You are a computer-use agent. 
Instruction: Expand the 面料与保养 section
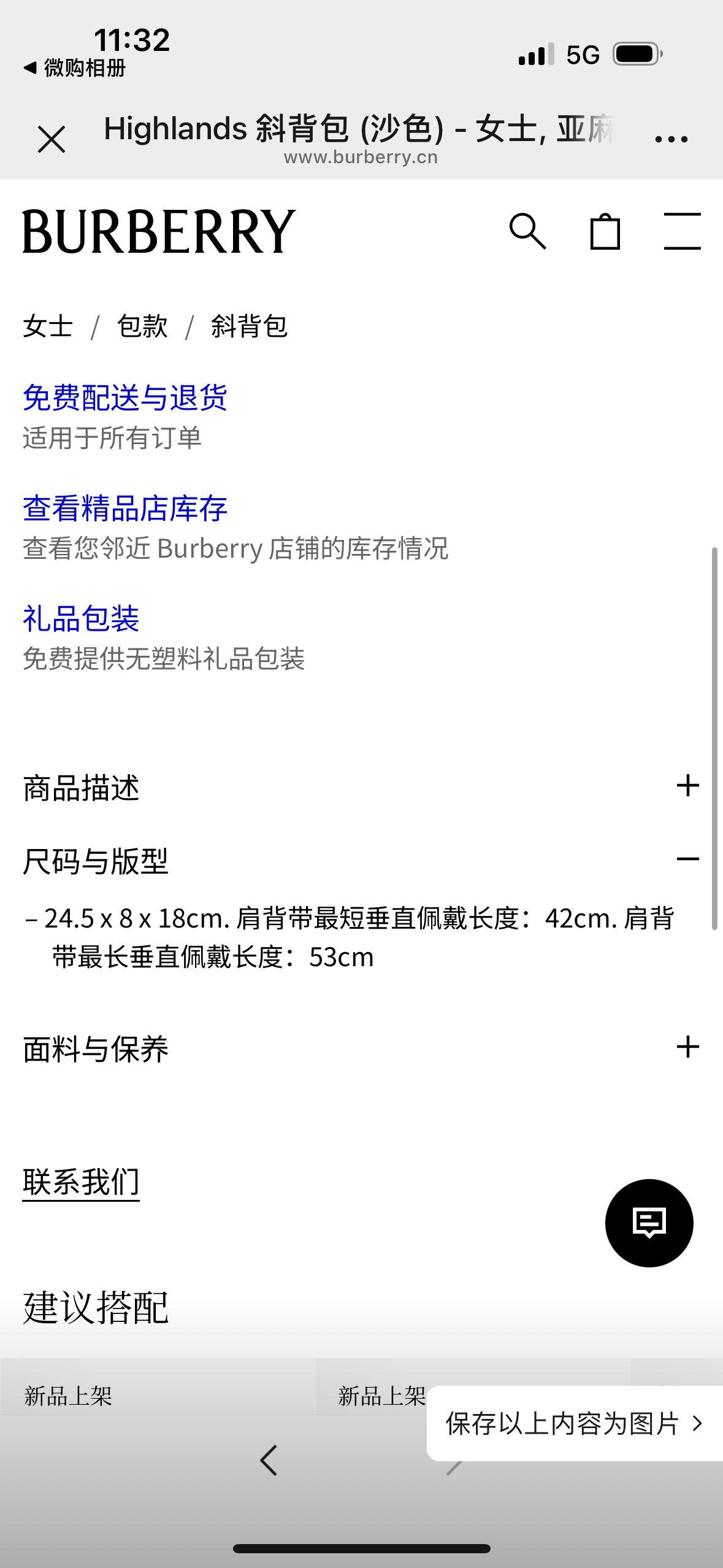tap(687, 1047)
